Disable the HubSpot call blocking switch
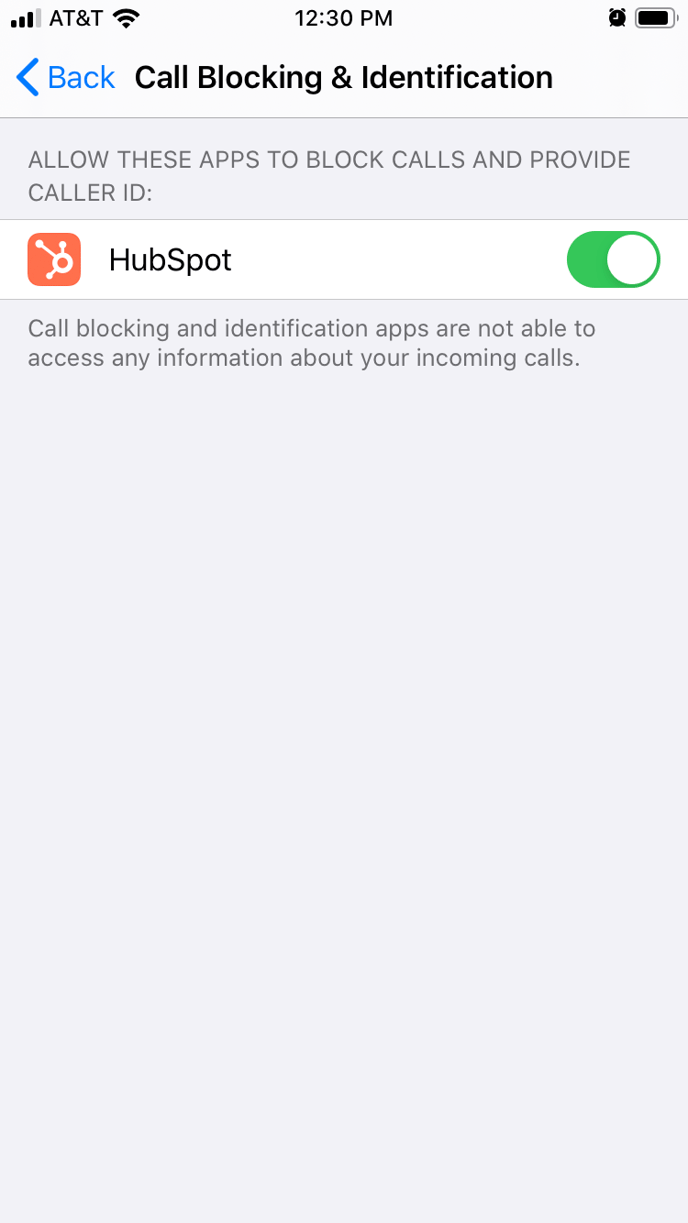The height and width of the screenshot is (1223, 688). pos(613,260)
